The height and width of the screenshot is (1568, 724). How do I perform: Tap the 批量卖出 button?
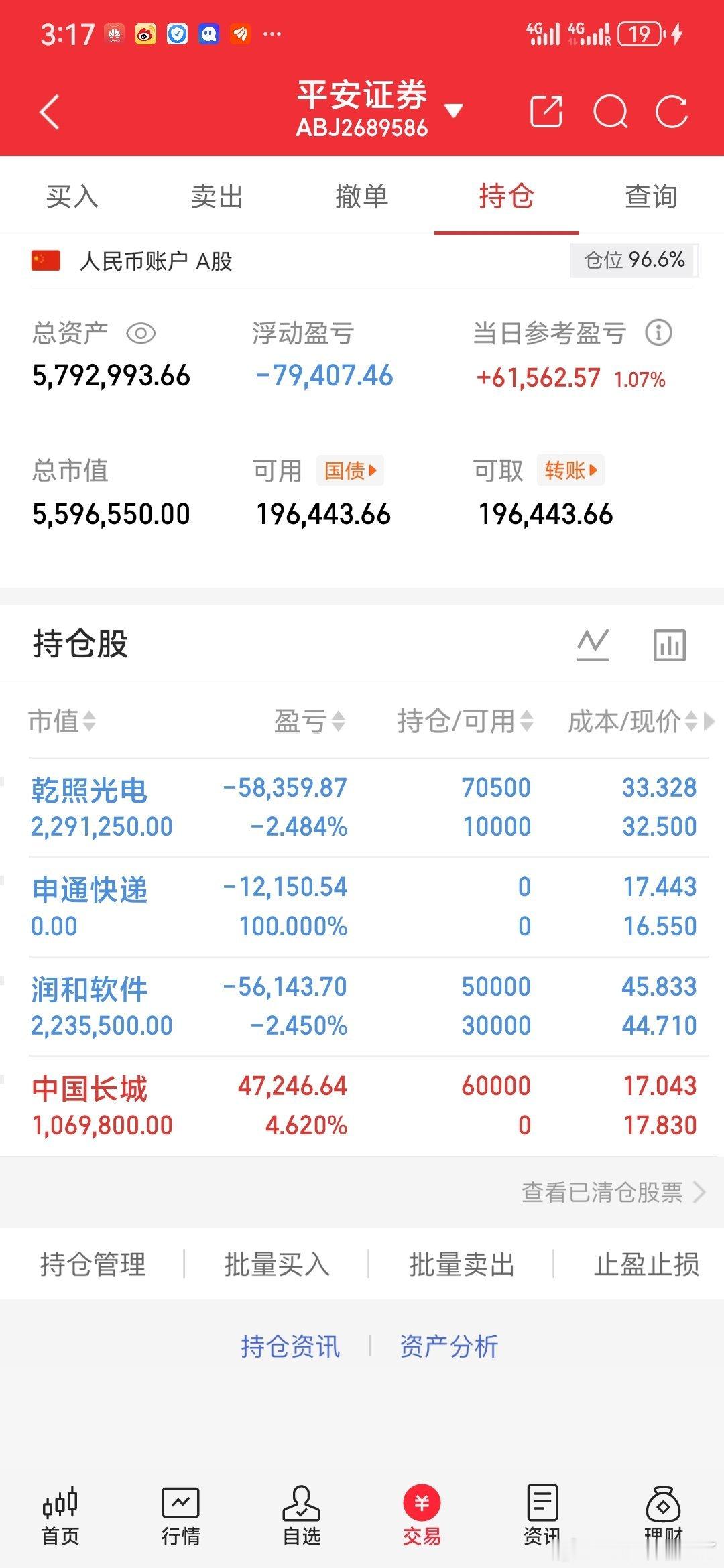pyautogui.click(x=462, y=1265)
